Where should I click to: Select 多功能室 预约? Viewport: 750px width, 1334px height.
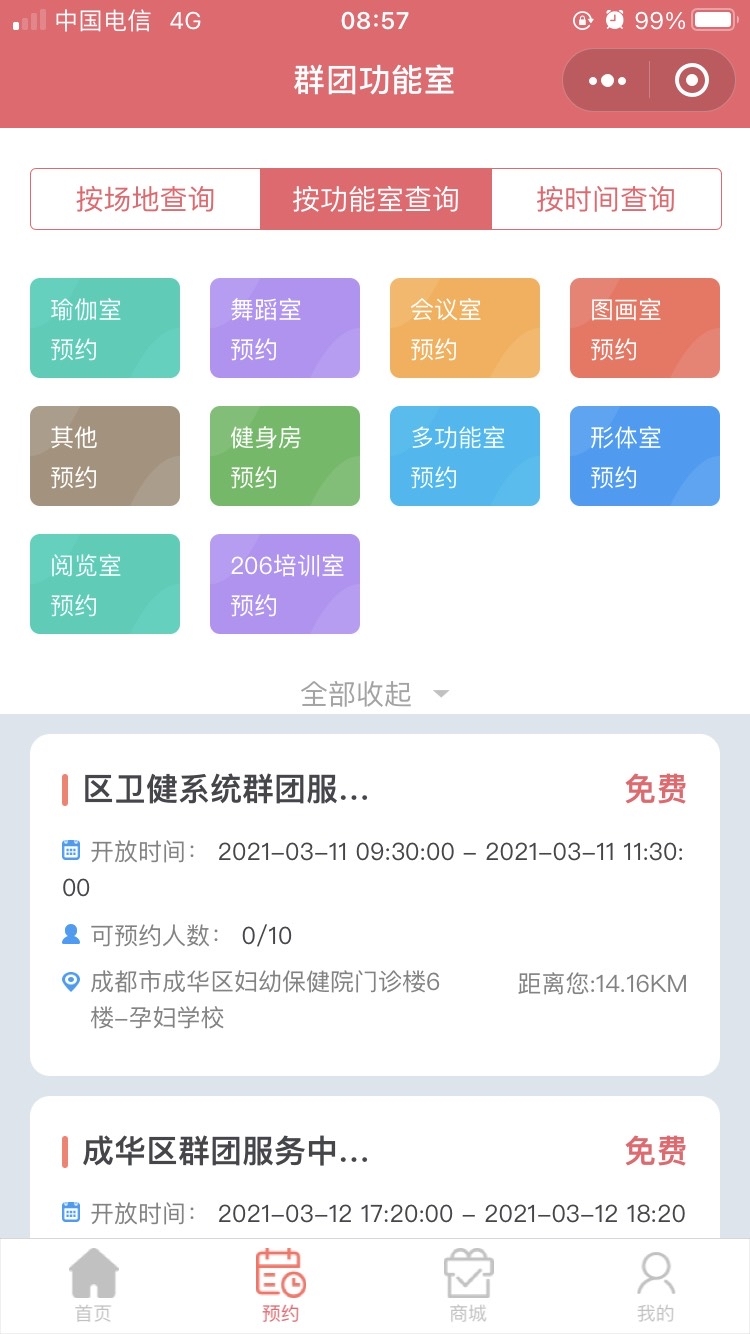coord(465,456)
